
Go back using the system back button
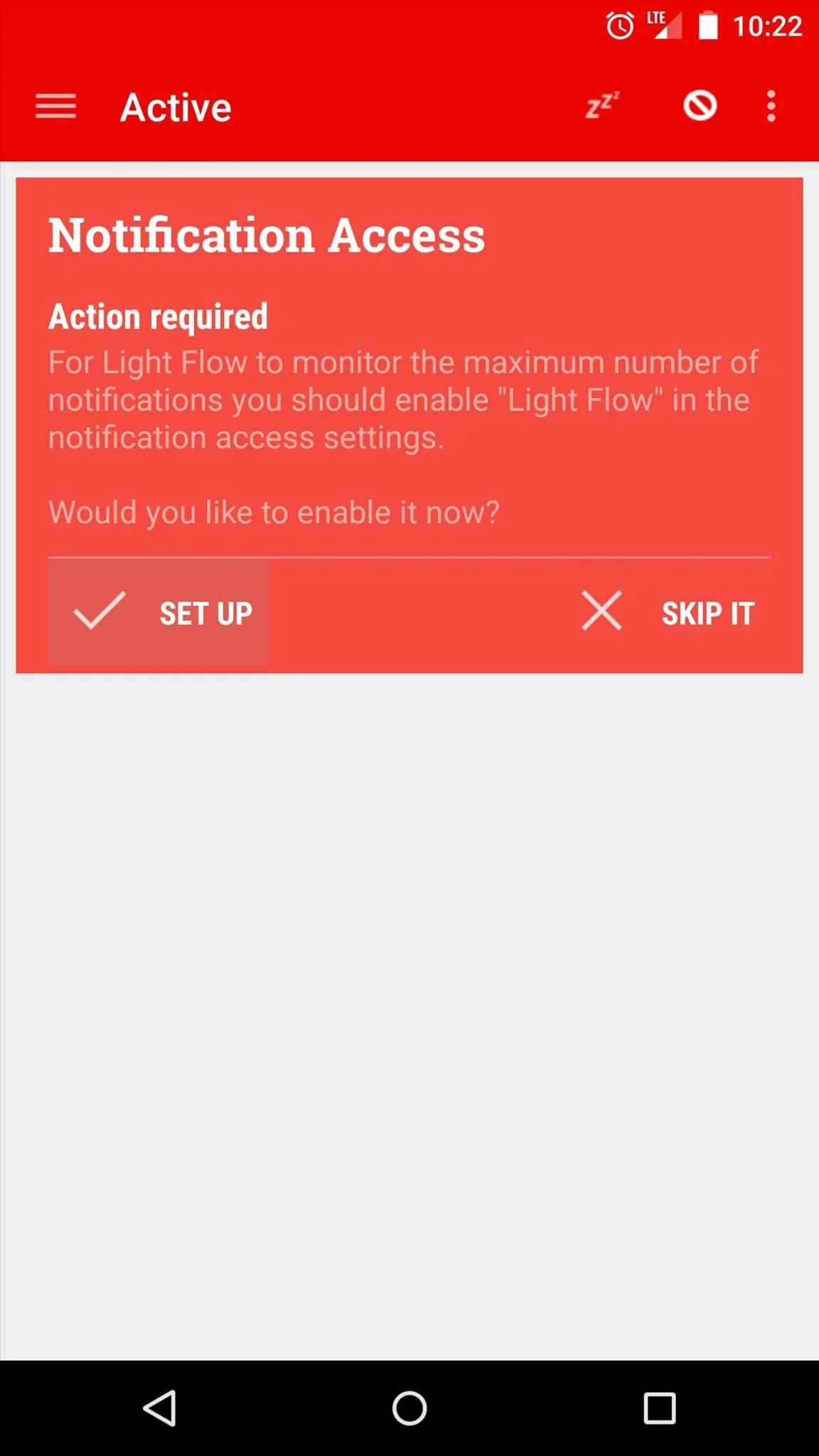pos(160,1408)
